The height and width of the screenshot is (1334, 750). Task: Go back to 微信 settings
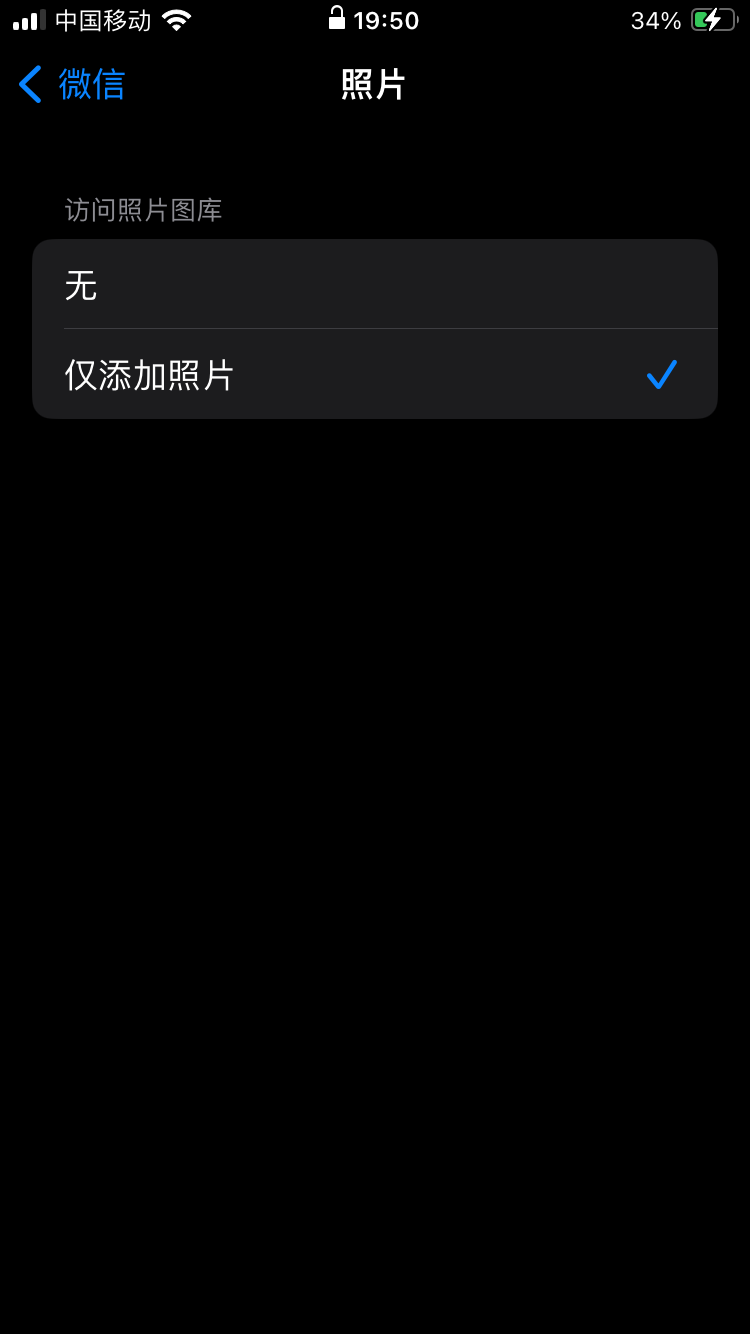coord(72,84)
